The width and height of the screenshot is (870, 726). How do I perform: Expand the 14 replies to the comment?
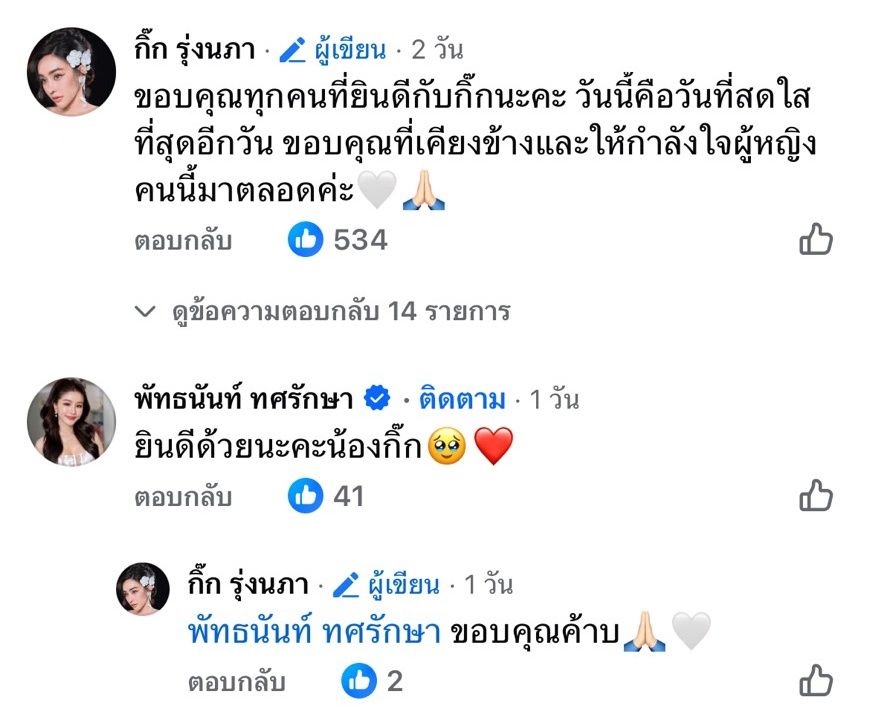pyautogui.click(x=322, y=312)
